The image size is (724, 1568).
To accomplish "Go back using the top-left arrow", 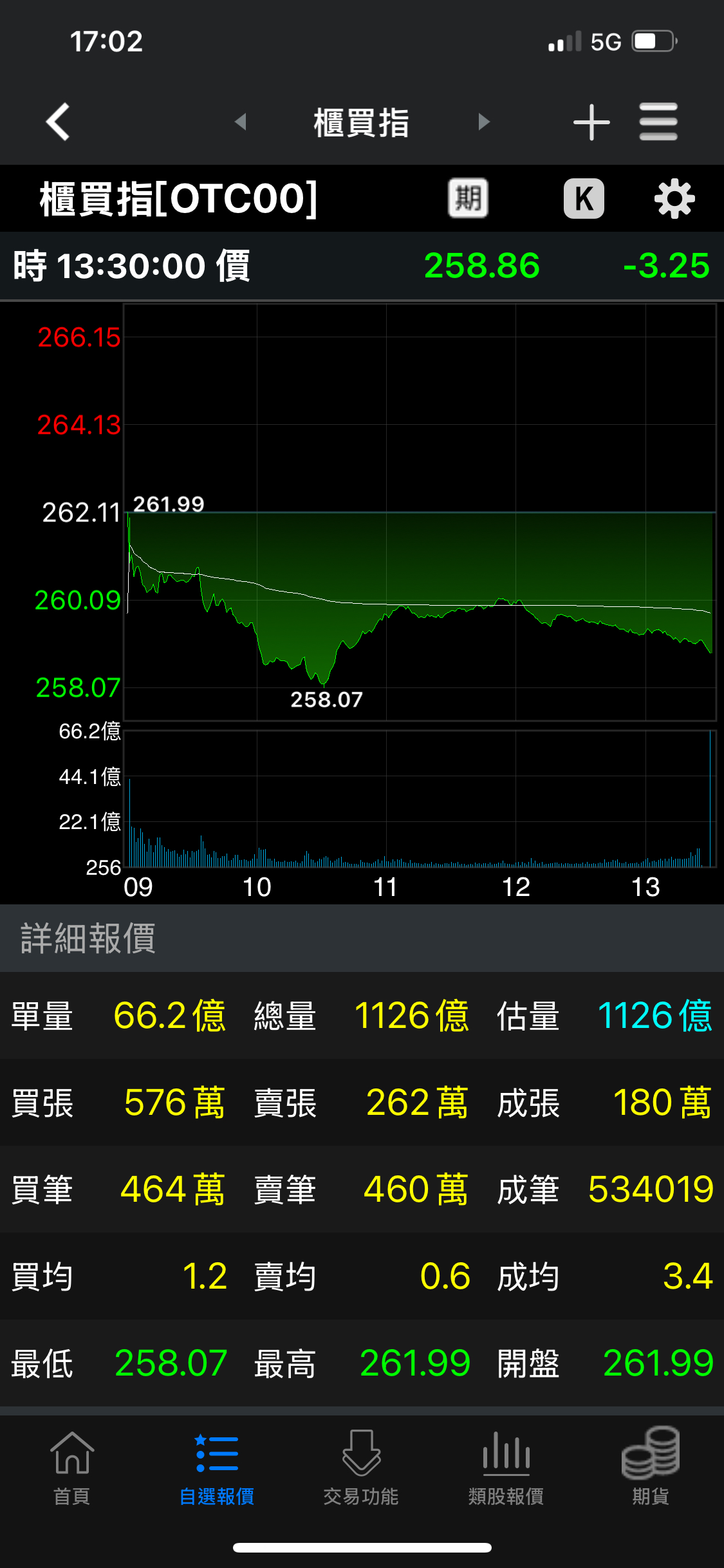I will (x=58, y=122).
